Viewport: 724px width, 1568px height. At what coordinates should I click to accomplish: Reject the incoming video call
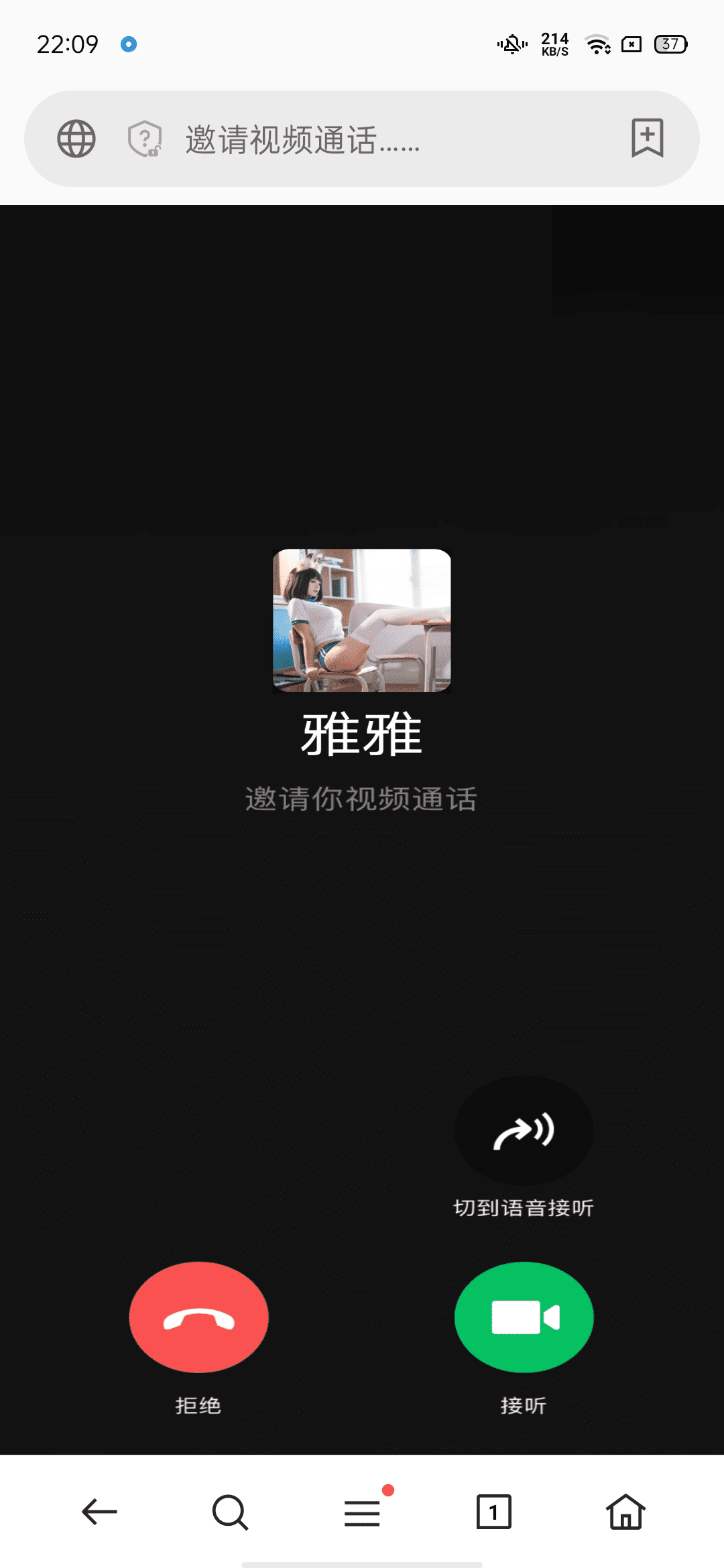point(199,1317)
